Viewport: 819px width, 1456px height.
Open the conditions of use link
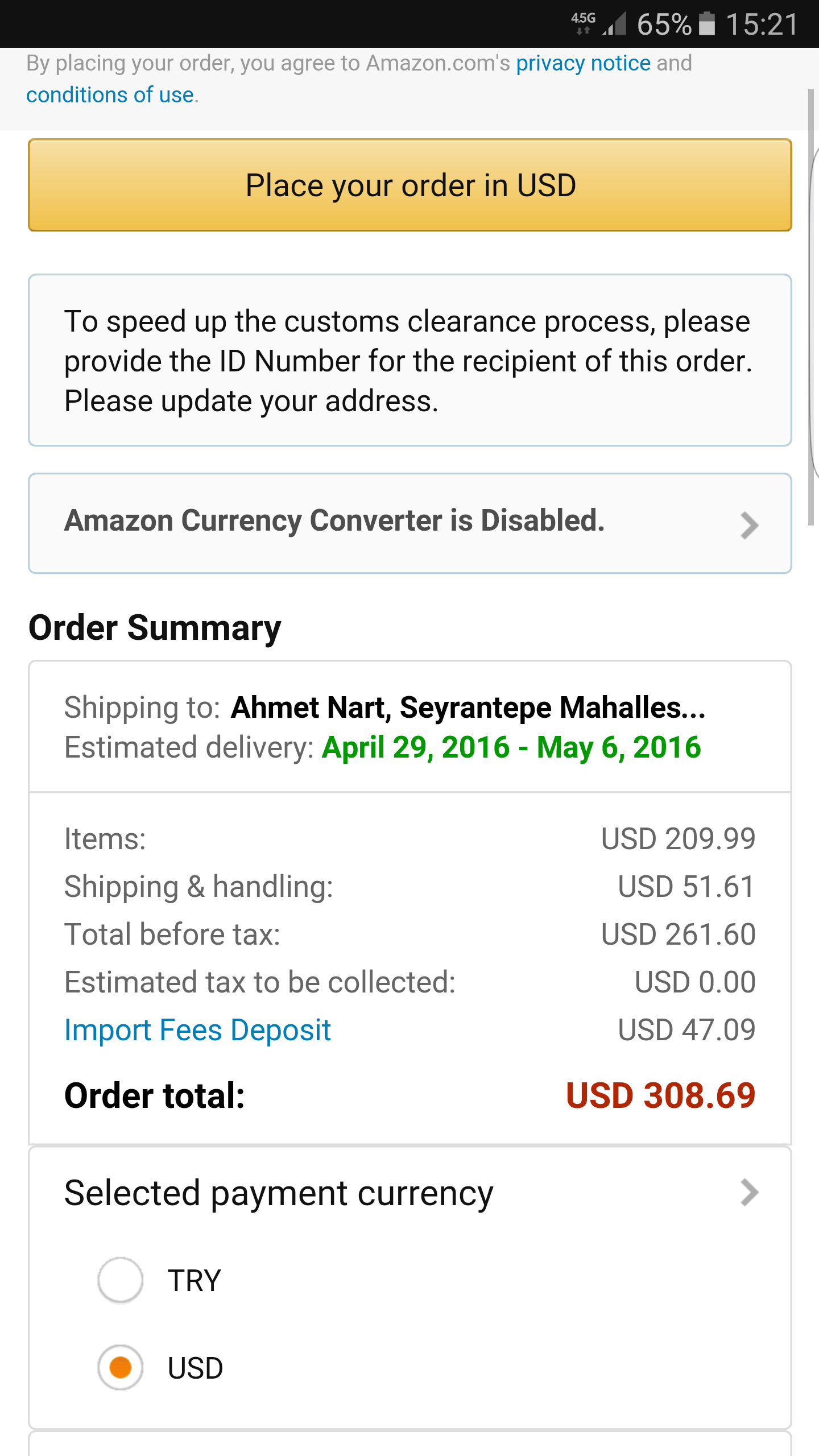tap(110, 95)
